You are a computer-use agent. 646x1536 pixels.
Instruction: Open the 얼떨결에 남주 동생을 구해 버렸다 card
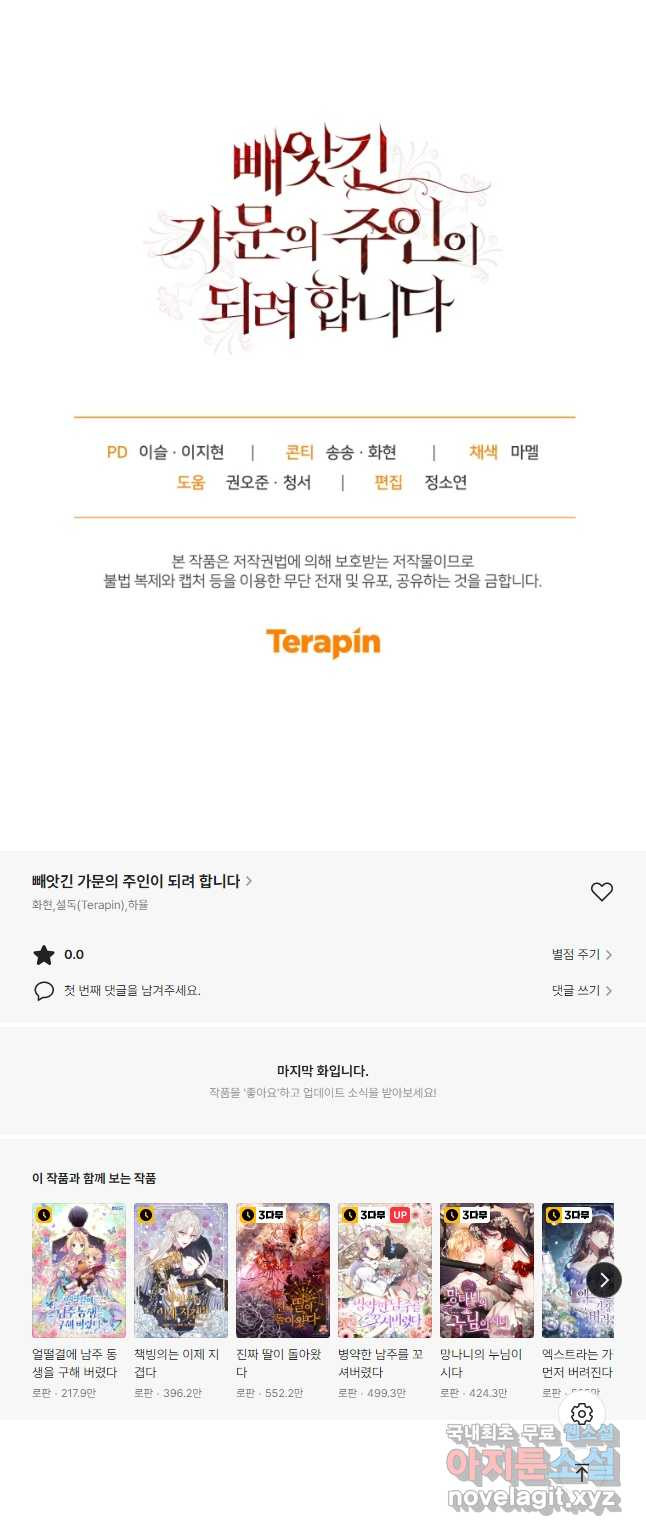pos(79,1270)
